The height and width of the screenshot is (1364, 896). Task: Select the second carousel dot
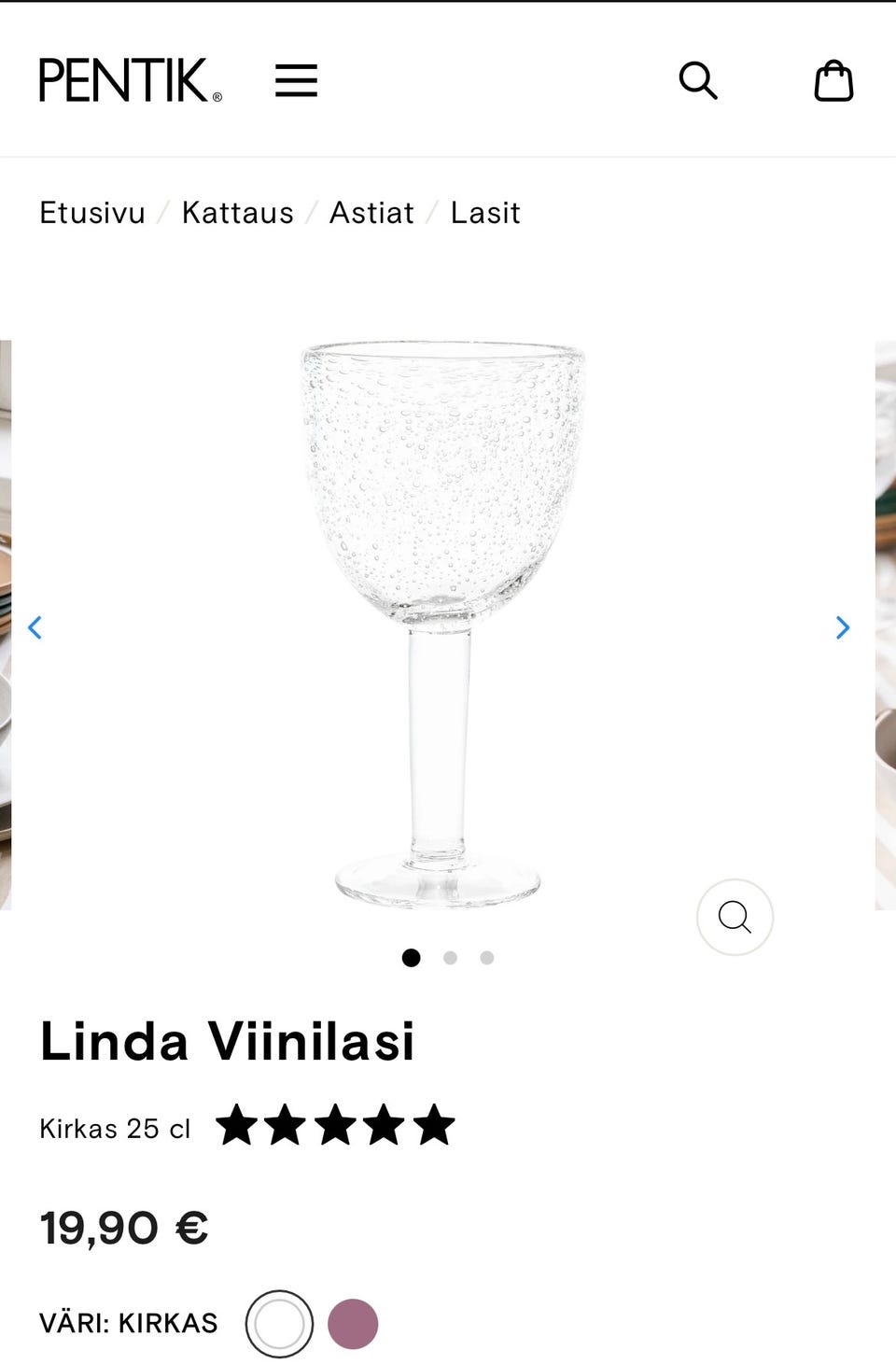tap(449, 958)
